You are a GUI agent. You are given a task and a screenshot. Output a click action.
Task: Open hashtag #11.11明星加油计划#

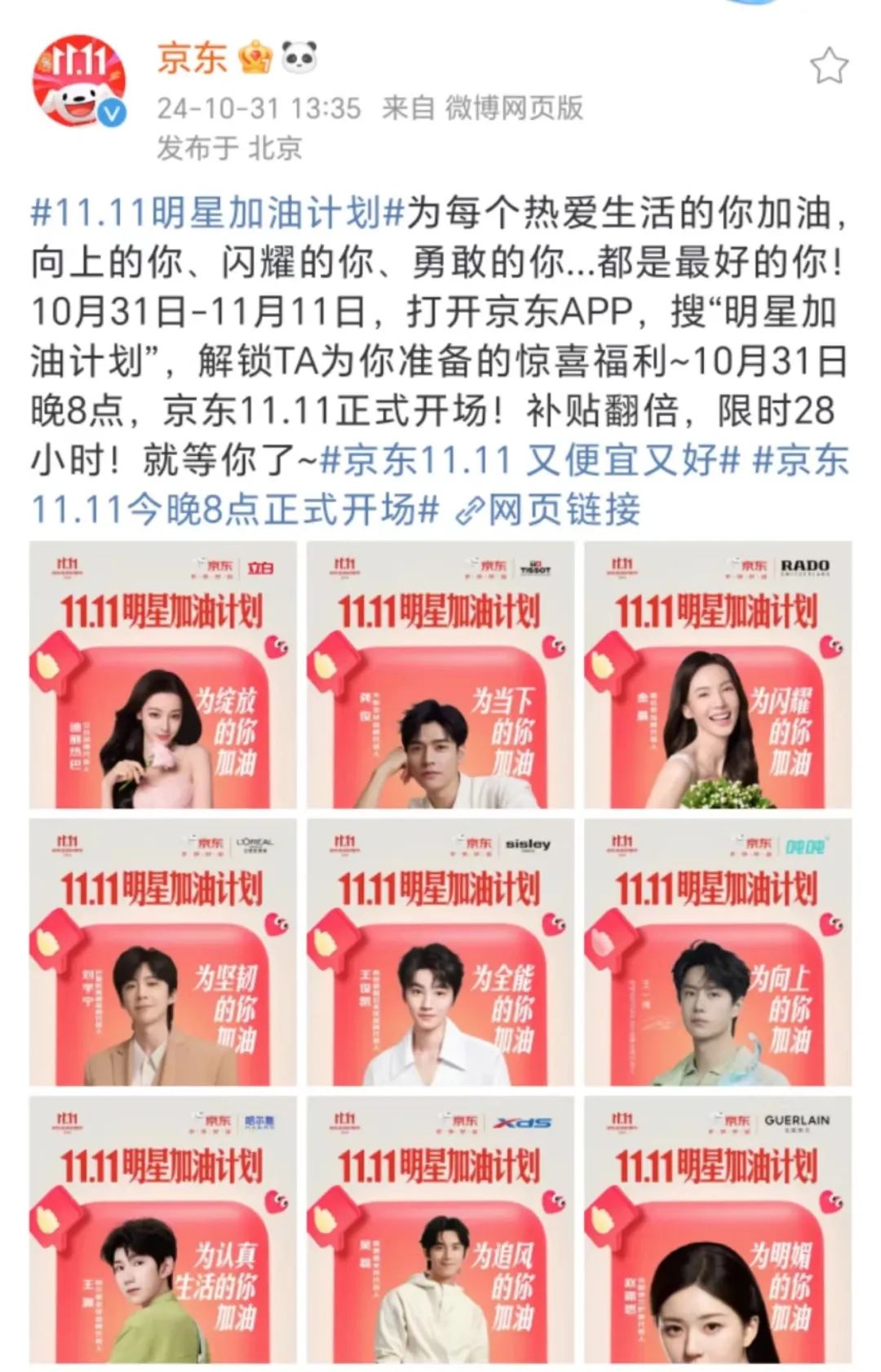[x=218, y=214]
